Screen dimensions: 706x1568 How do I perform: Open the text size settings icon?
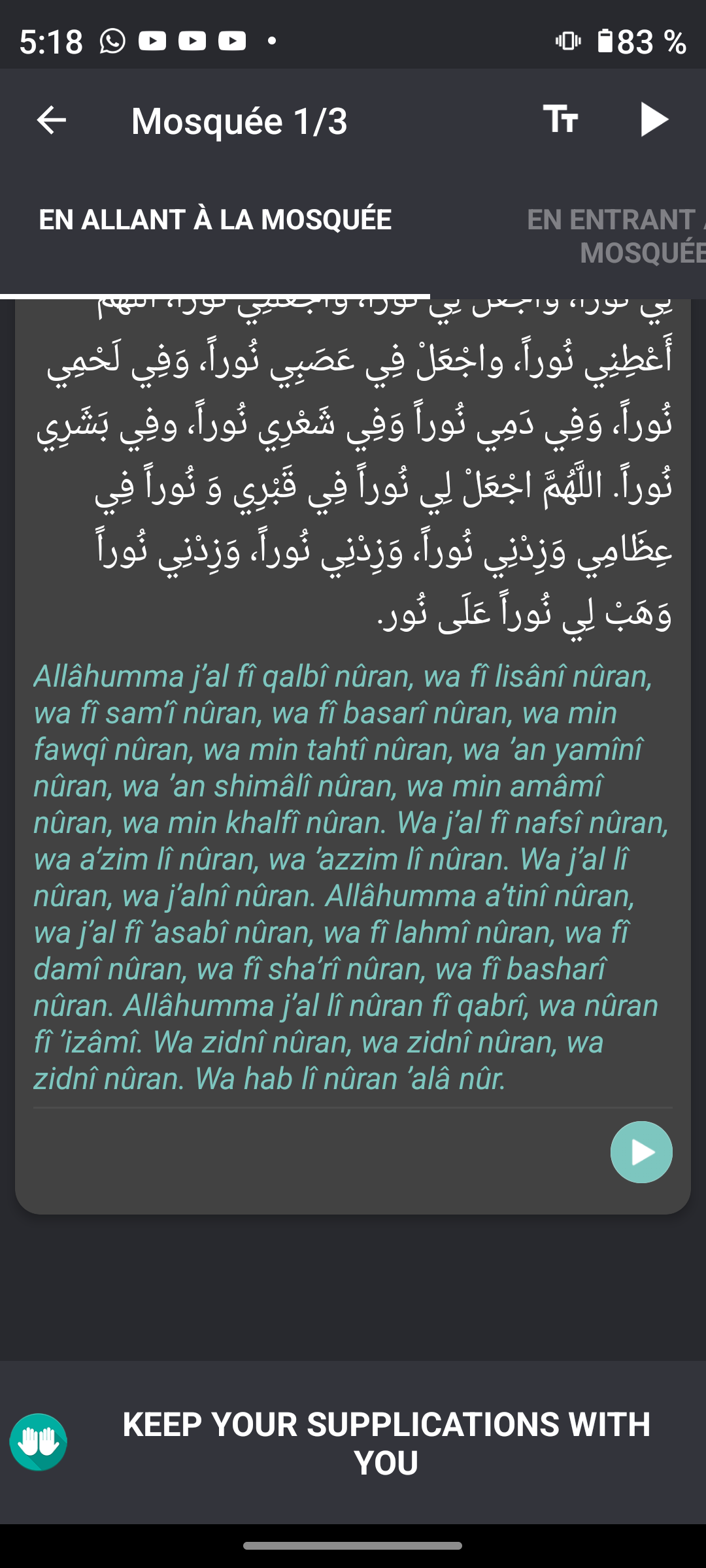[560, 120]
